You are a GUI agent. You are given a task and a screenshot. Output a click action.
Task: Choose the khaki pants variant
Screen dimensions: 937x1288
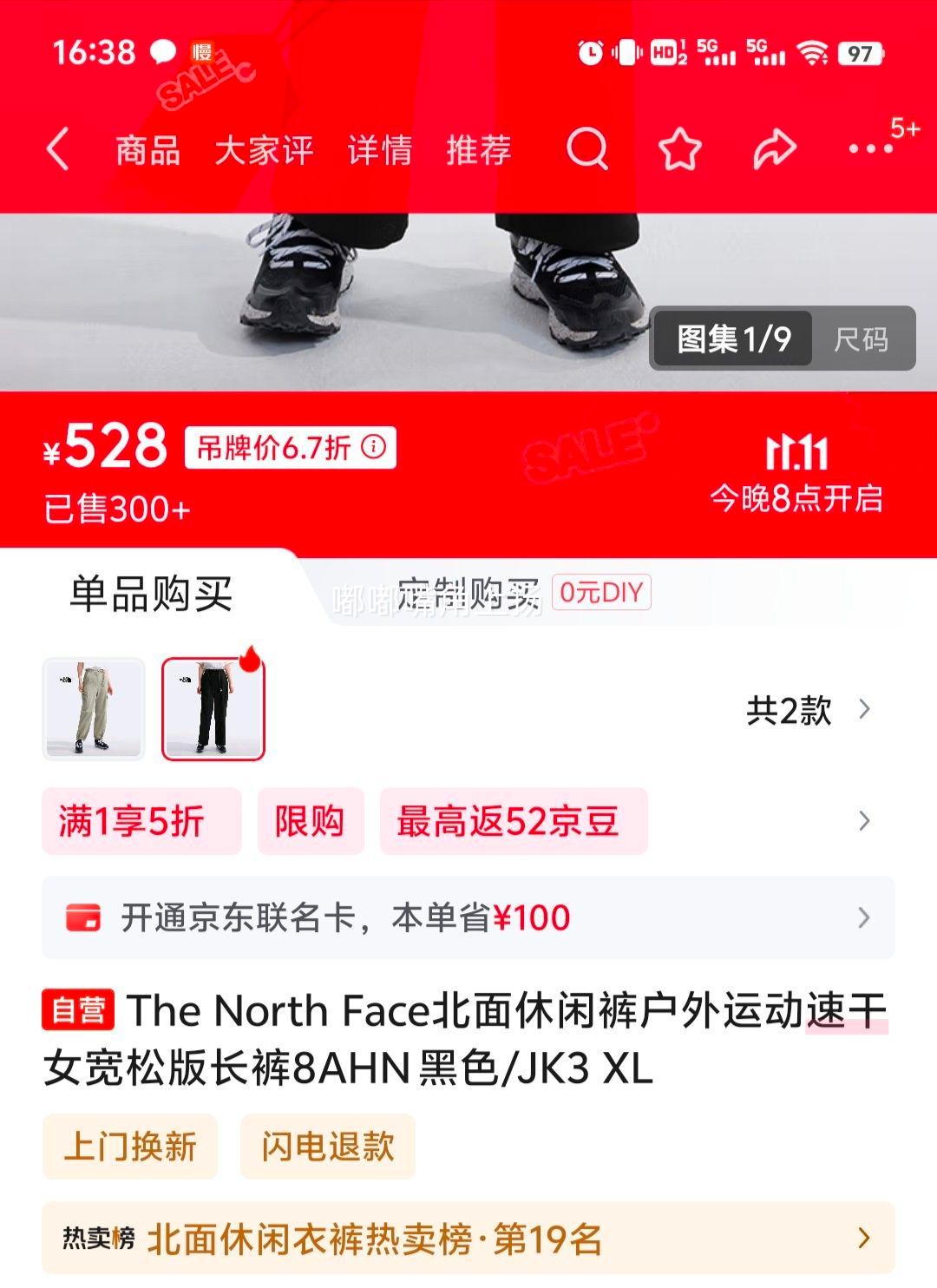[x=94, y=709]
